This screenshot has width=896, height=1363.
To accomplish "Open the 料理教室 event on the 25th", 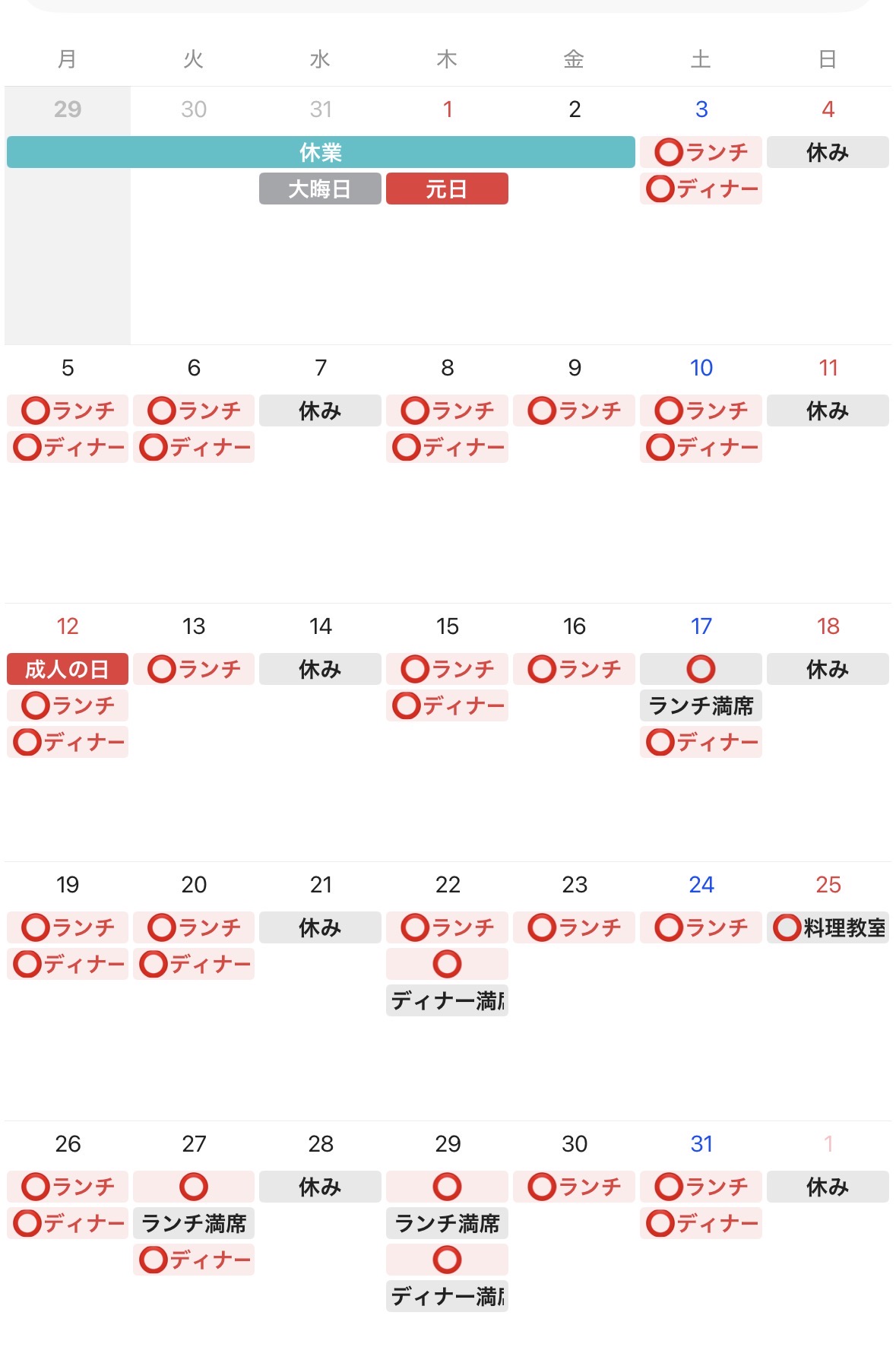I will (828, 927).
